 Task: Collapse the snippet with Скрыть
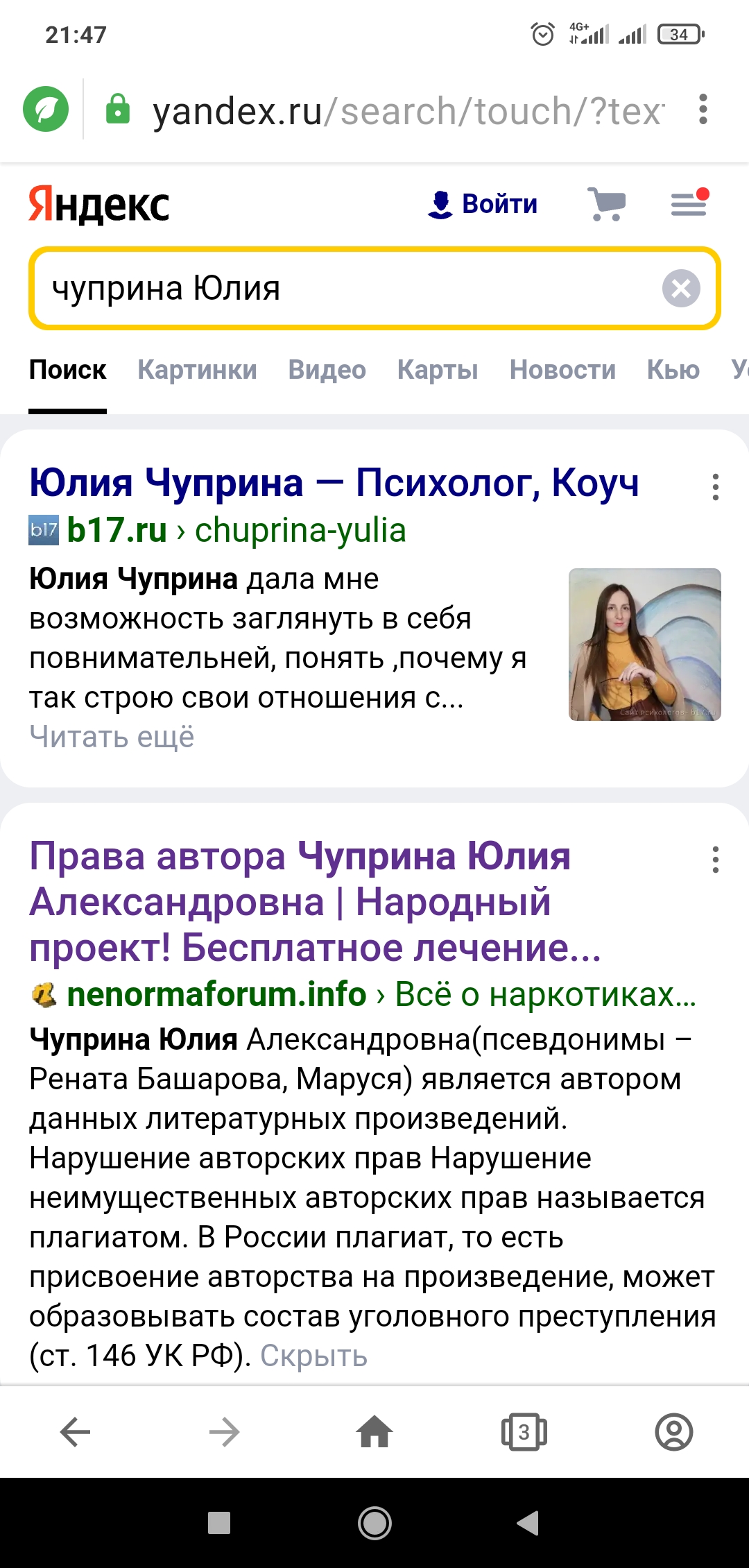[313, 1356]
